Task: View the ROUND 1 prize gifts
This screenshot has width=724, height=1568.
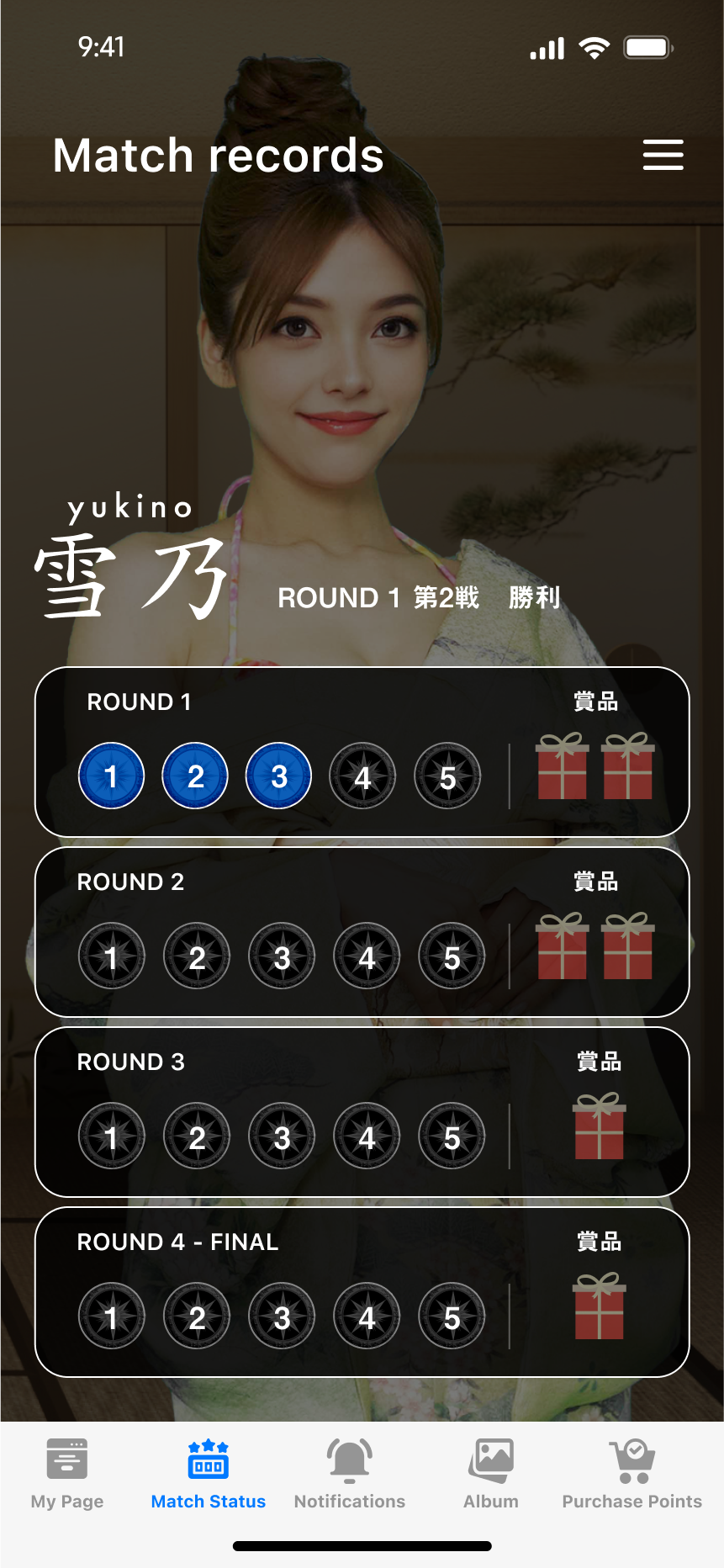Action: [595, 766]
